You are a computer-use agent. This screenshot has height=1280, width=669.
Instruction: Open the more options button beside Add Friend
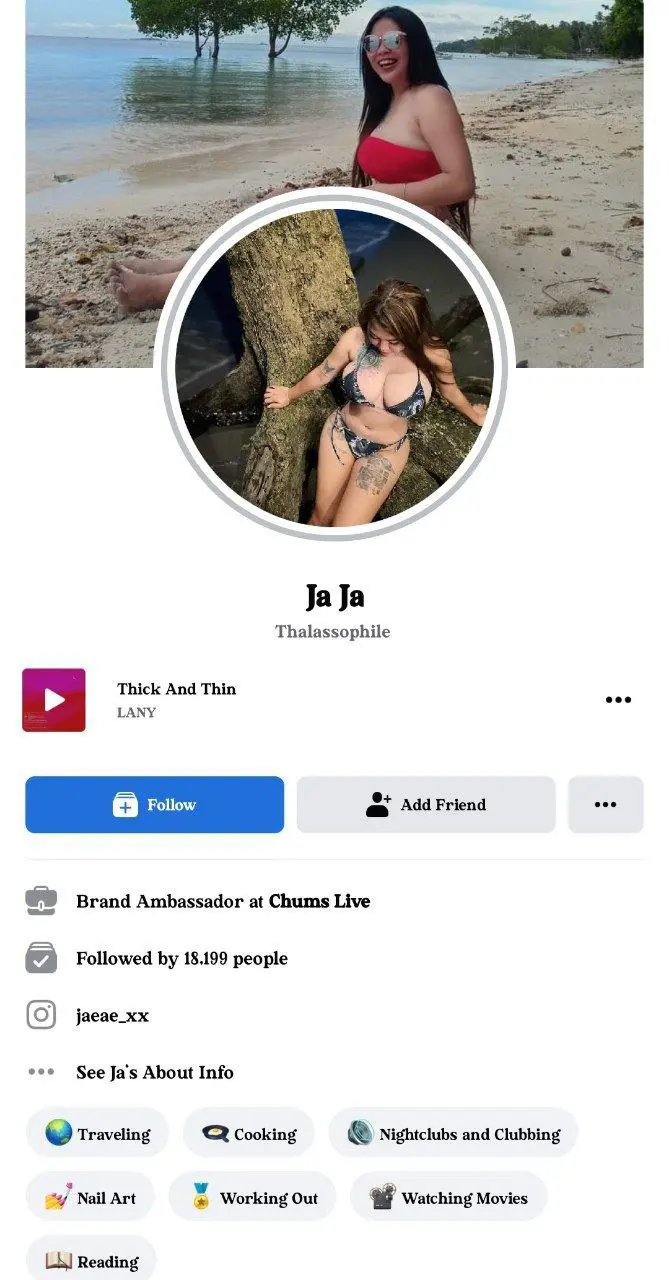[606, 805]
